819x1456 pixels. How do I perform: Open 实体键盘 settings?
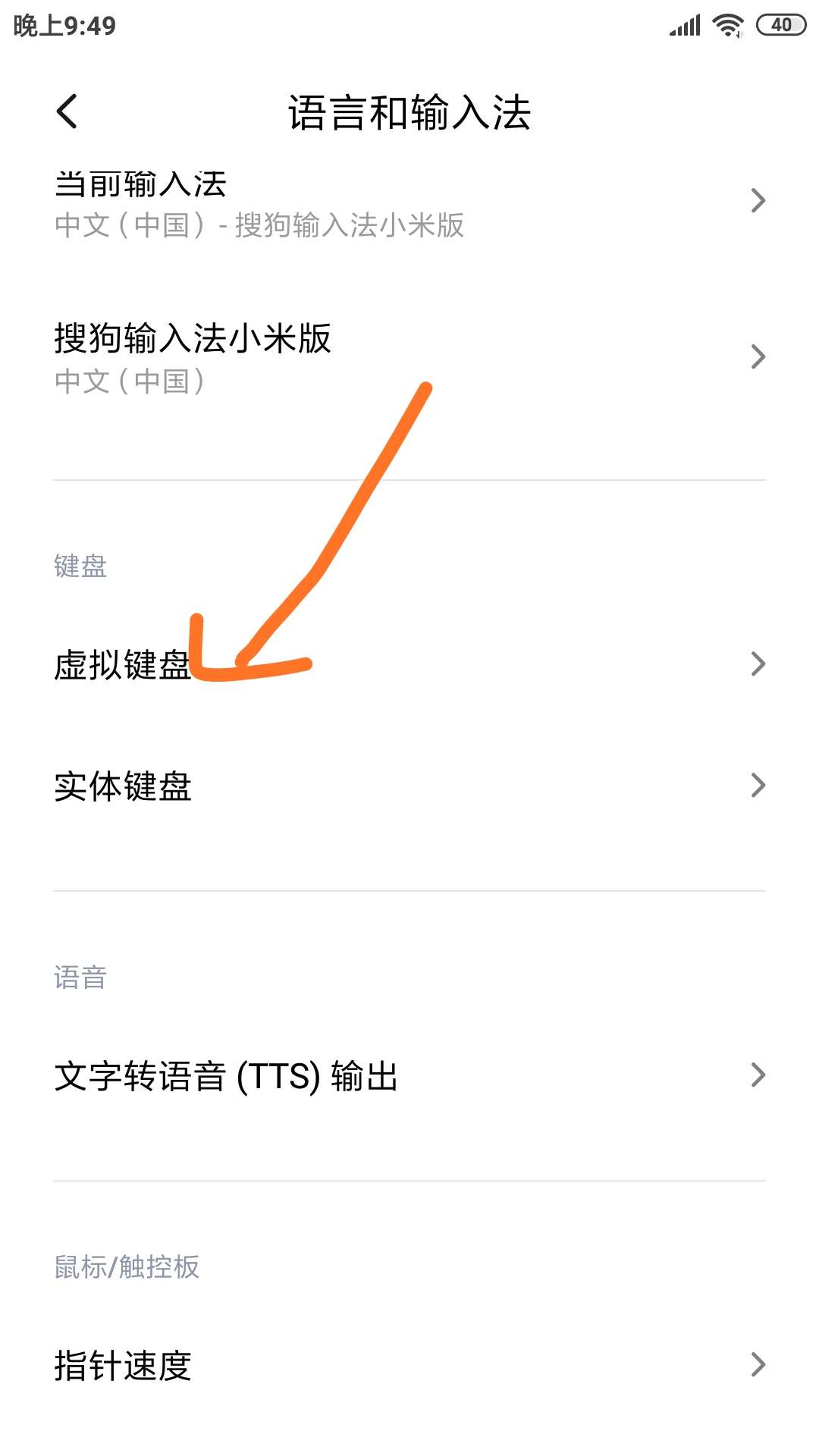[x=303, y=787]
